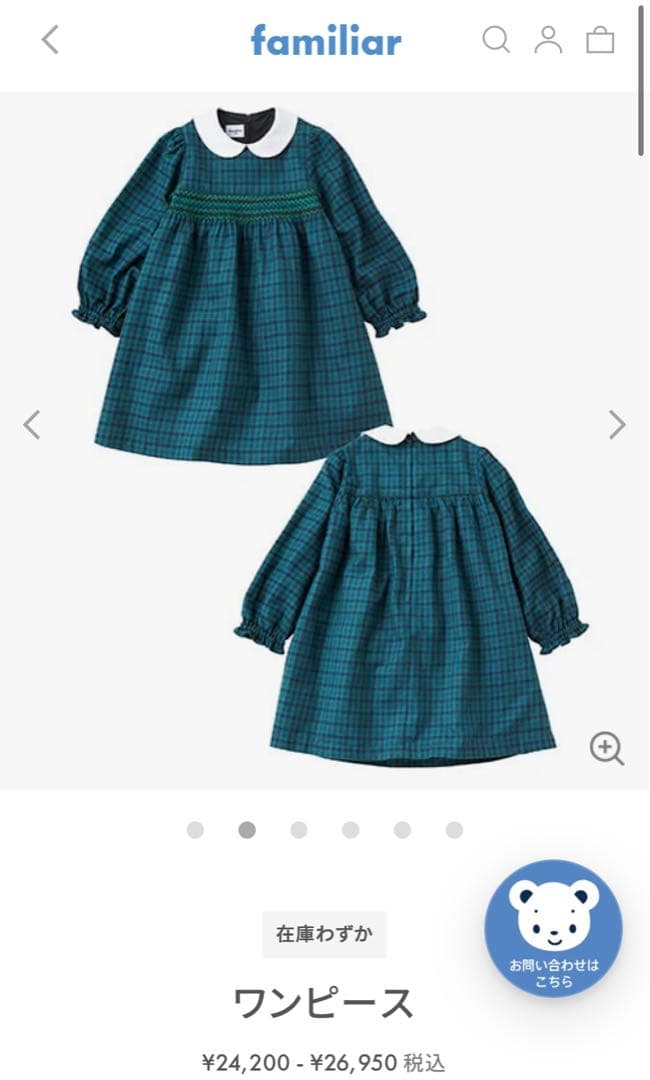Screen dimensions: 650x1080
Task: Open the お問い合わせはこちら bear chat button
Action: (x=554, y=928)
